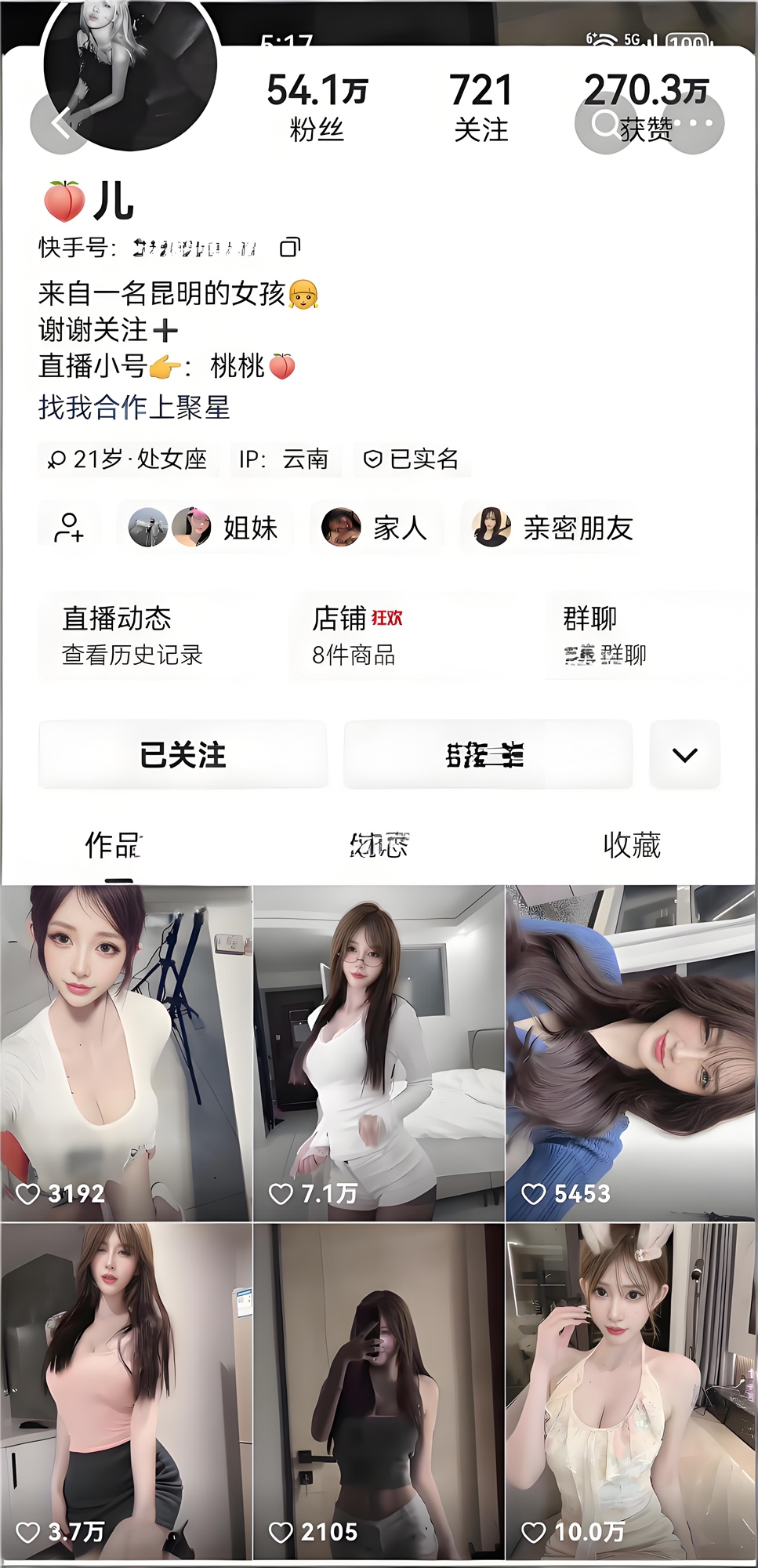Open the 姐妹 relationship chip
Viewport: 758px width, 1568px height.
[205, 528]
